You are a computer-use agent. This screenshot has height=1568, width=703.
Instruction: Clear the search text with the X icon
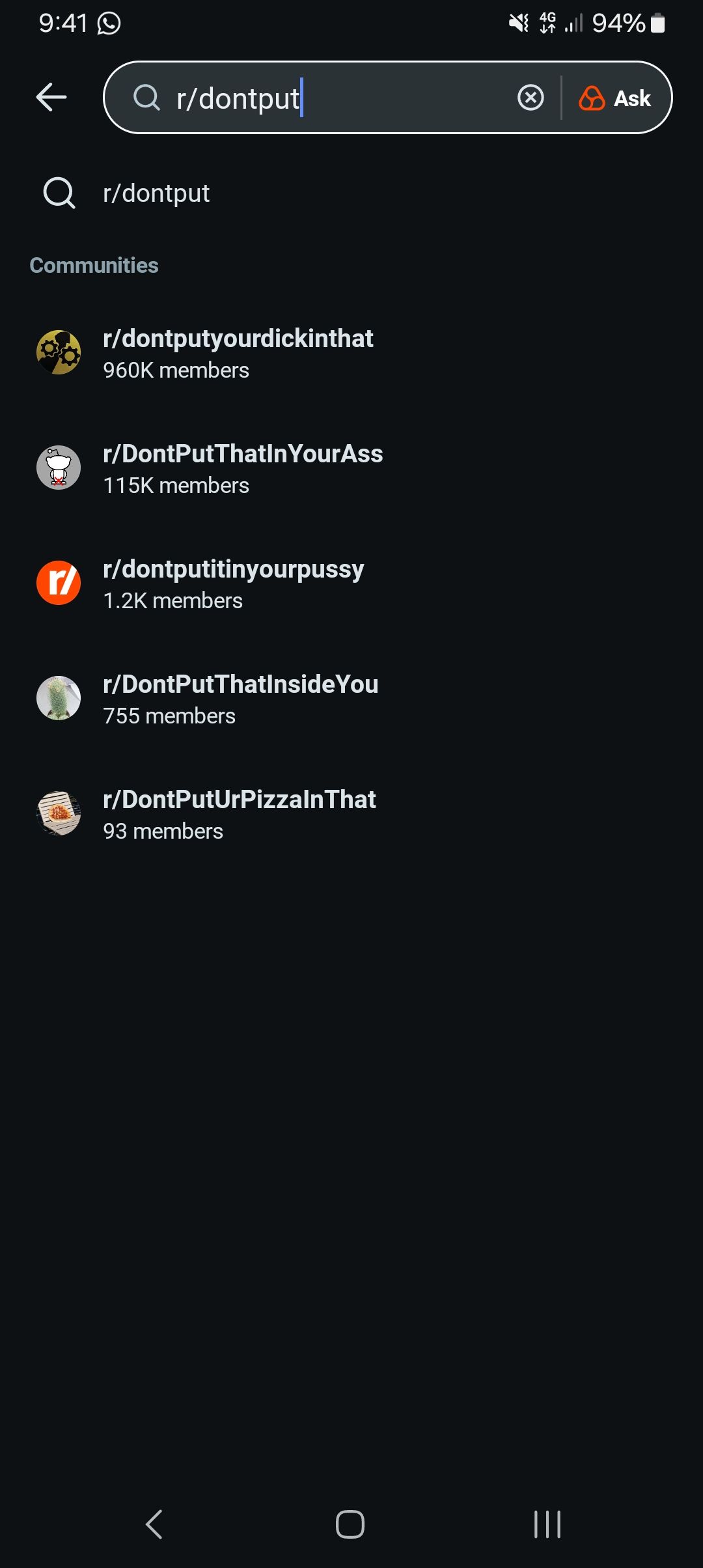(531, 98)
